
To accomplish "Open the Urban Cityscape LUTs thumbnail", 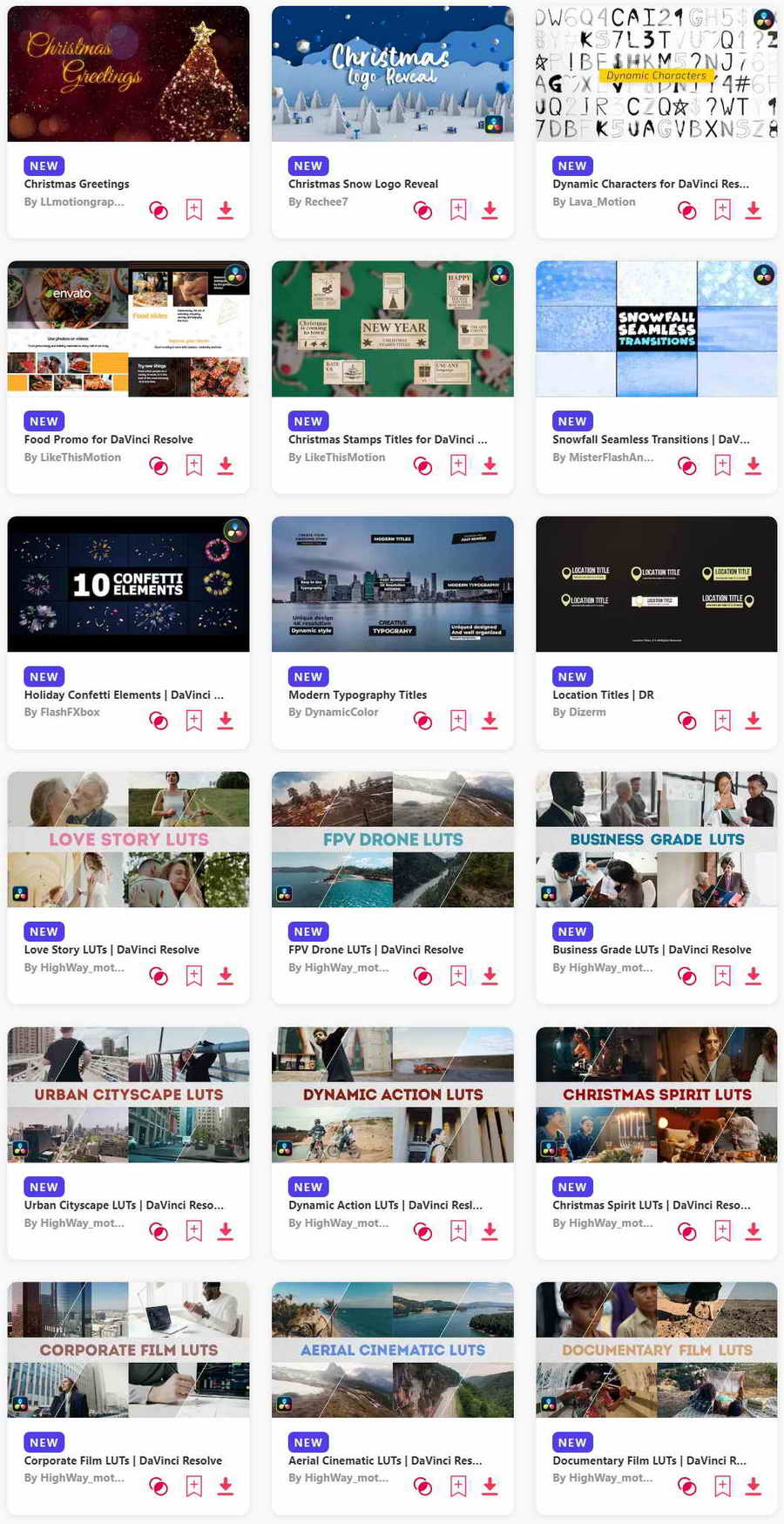I will click(128, 1094).
